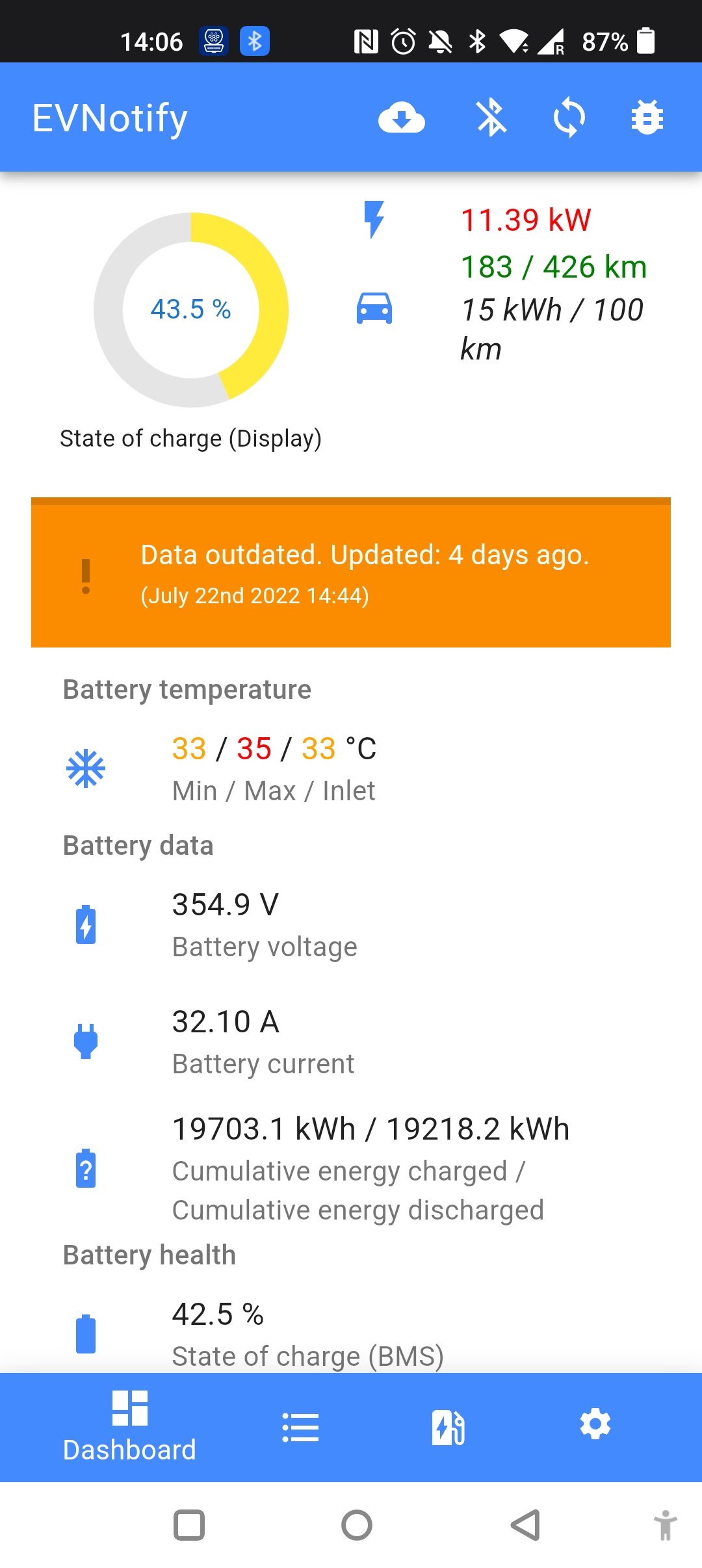Go back using system back button

pos(525,1525)
